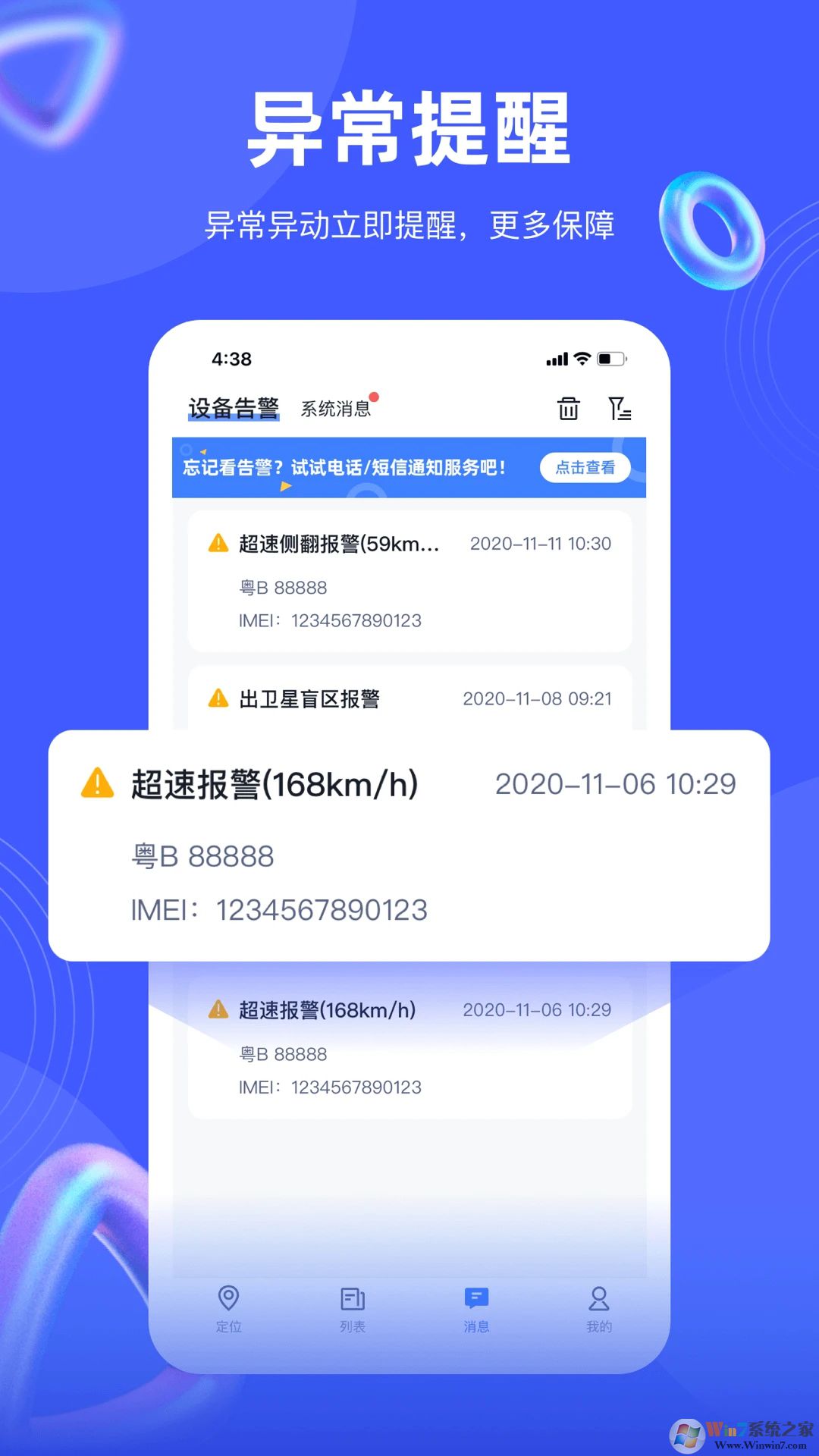This screenshot has height=1456, width=819.
Task: Click the warning icon beside 出卫星盲区报警
Action: tap(218, 698)
